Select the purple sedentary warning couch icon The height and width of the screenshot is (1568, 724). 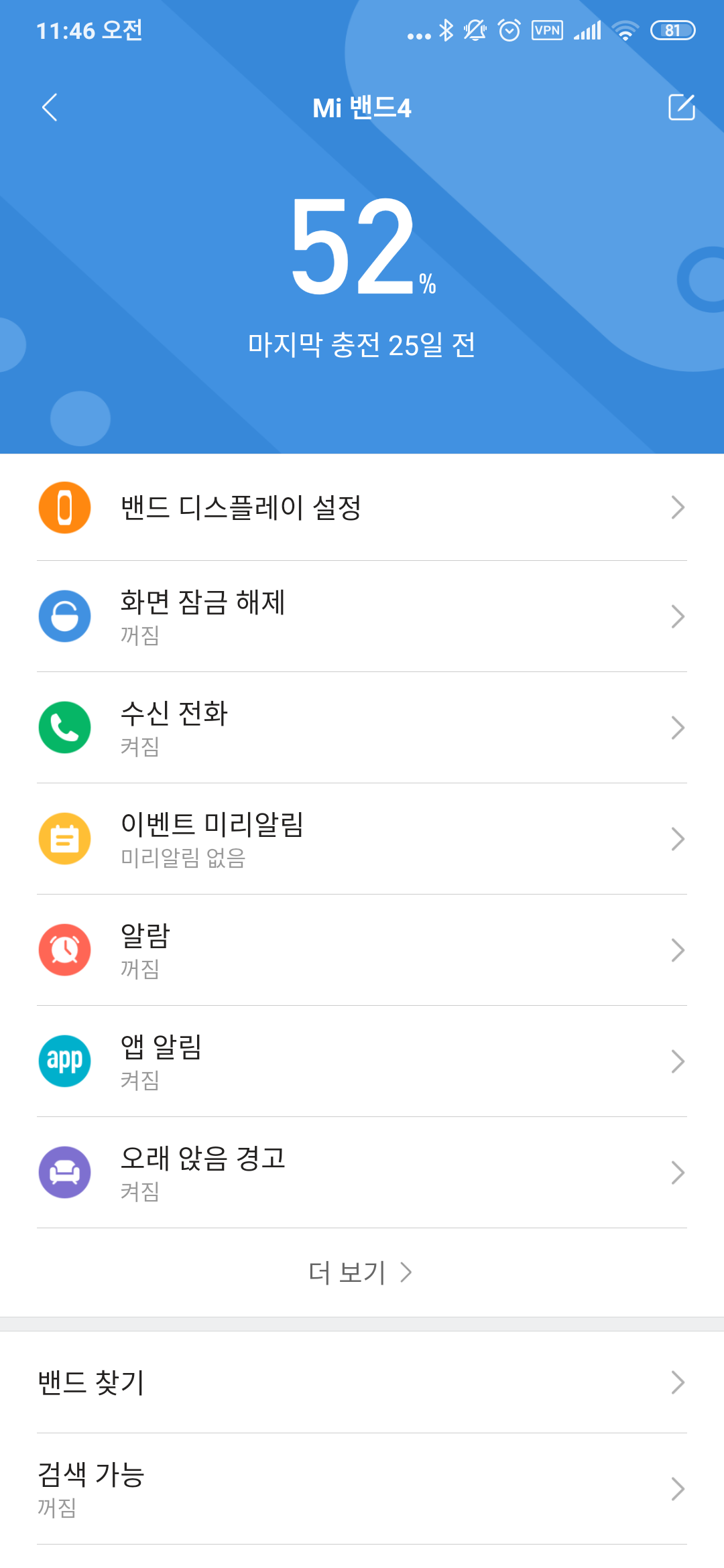(64, 1172)
